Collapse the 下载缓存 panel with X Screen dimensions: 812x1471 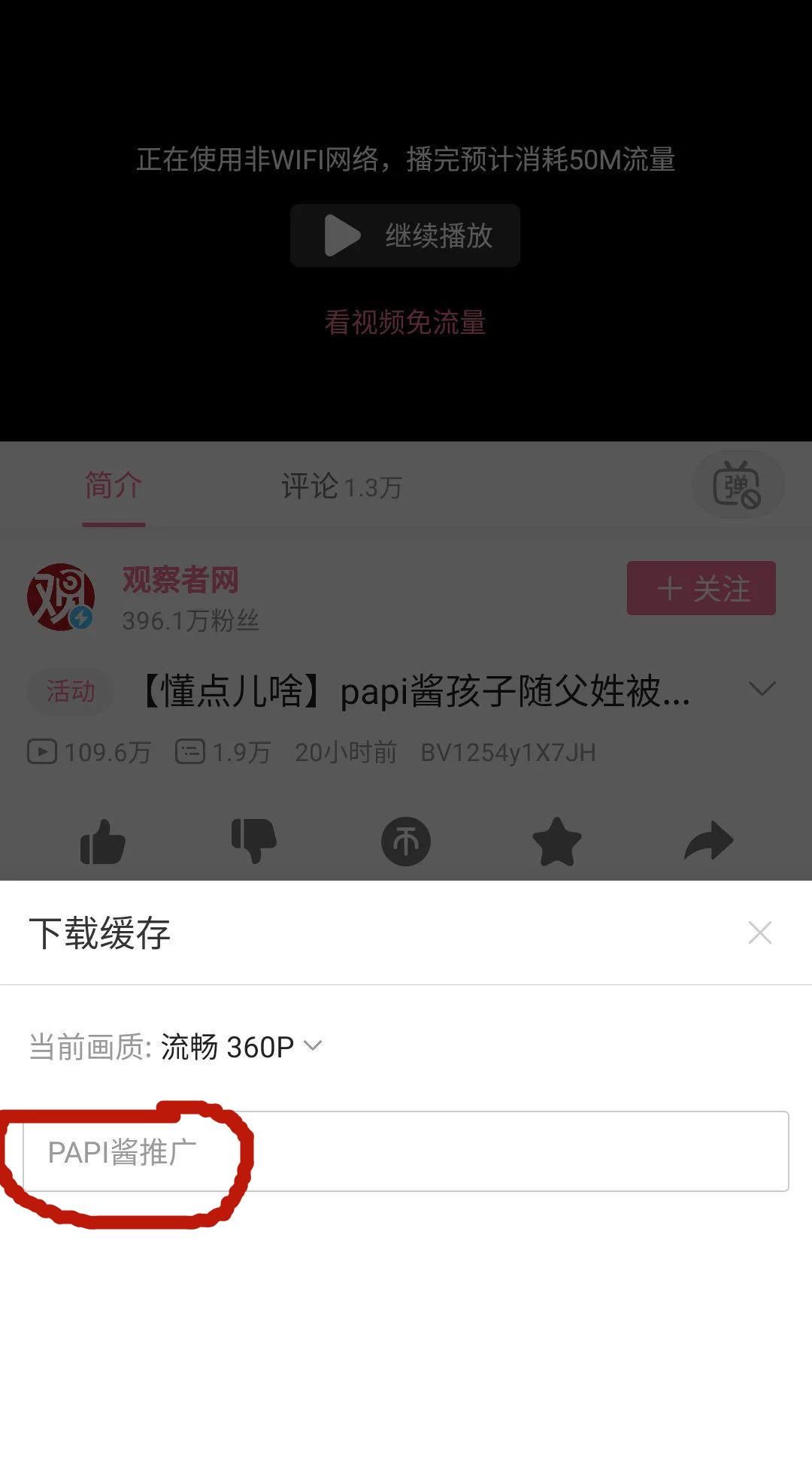761,933
